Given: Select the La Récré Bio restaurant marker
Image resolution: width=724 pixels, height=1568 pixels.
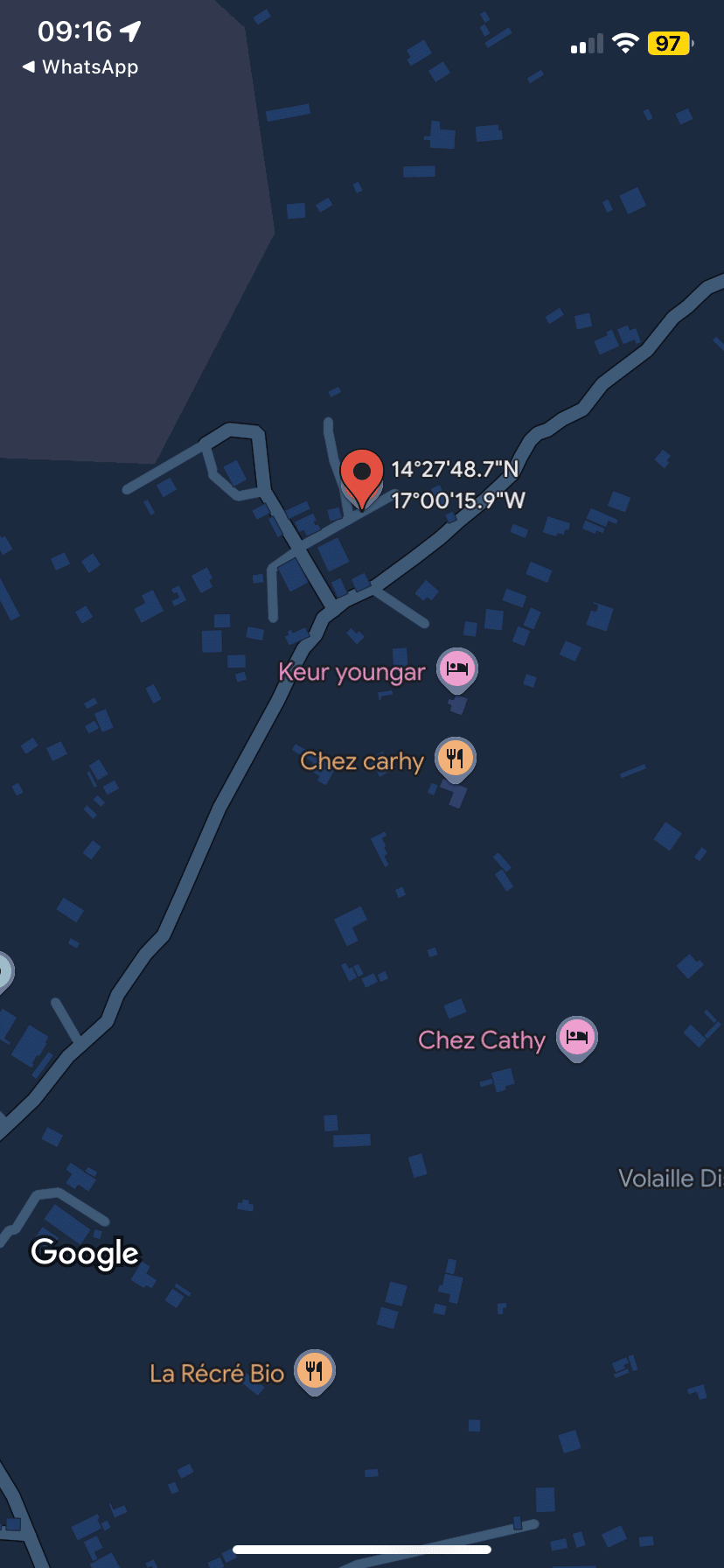Looking at the screenshot, I should (315, 1371).
